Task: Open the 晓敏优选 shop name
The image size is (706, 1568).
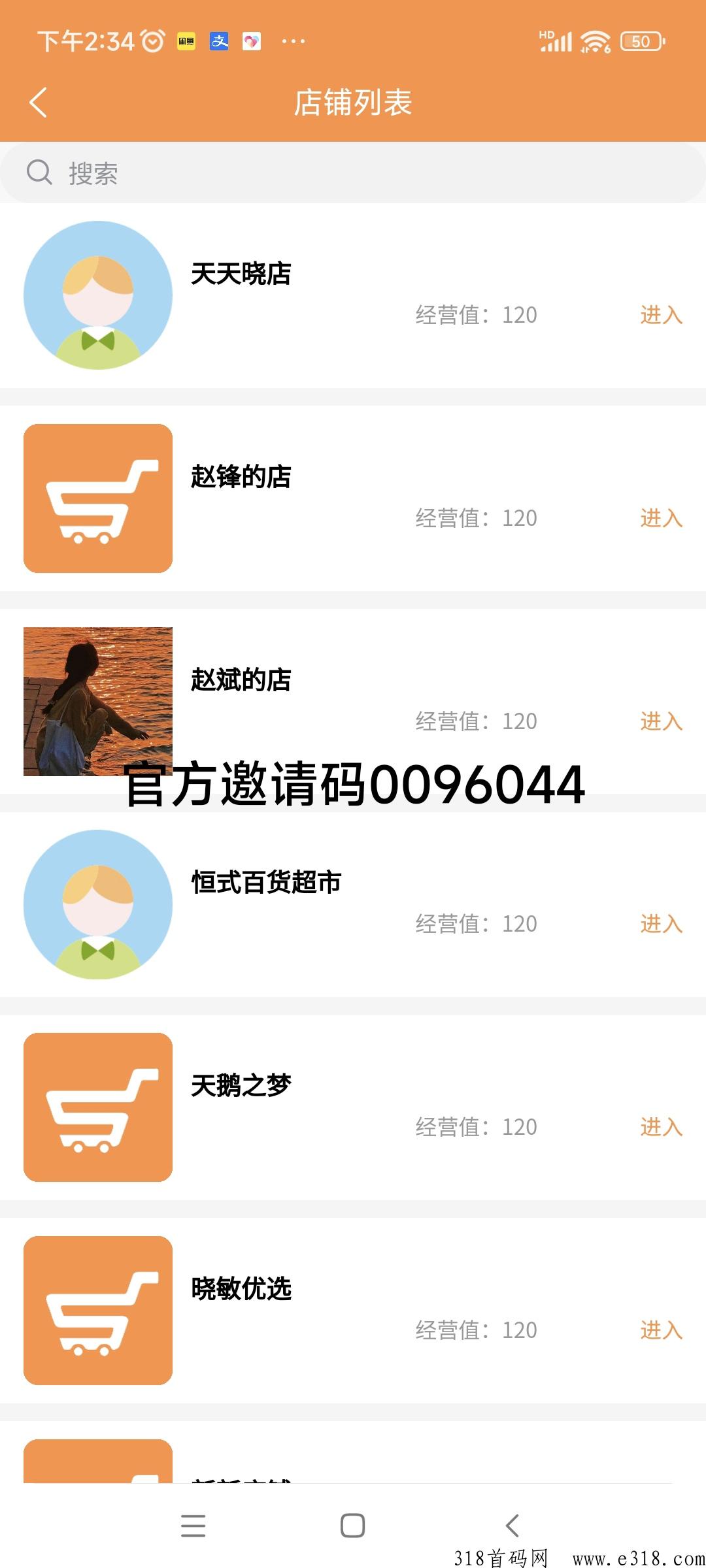Action: (241, 1288)
